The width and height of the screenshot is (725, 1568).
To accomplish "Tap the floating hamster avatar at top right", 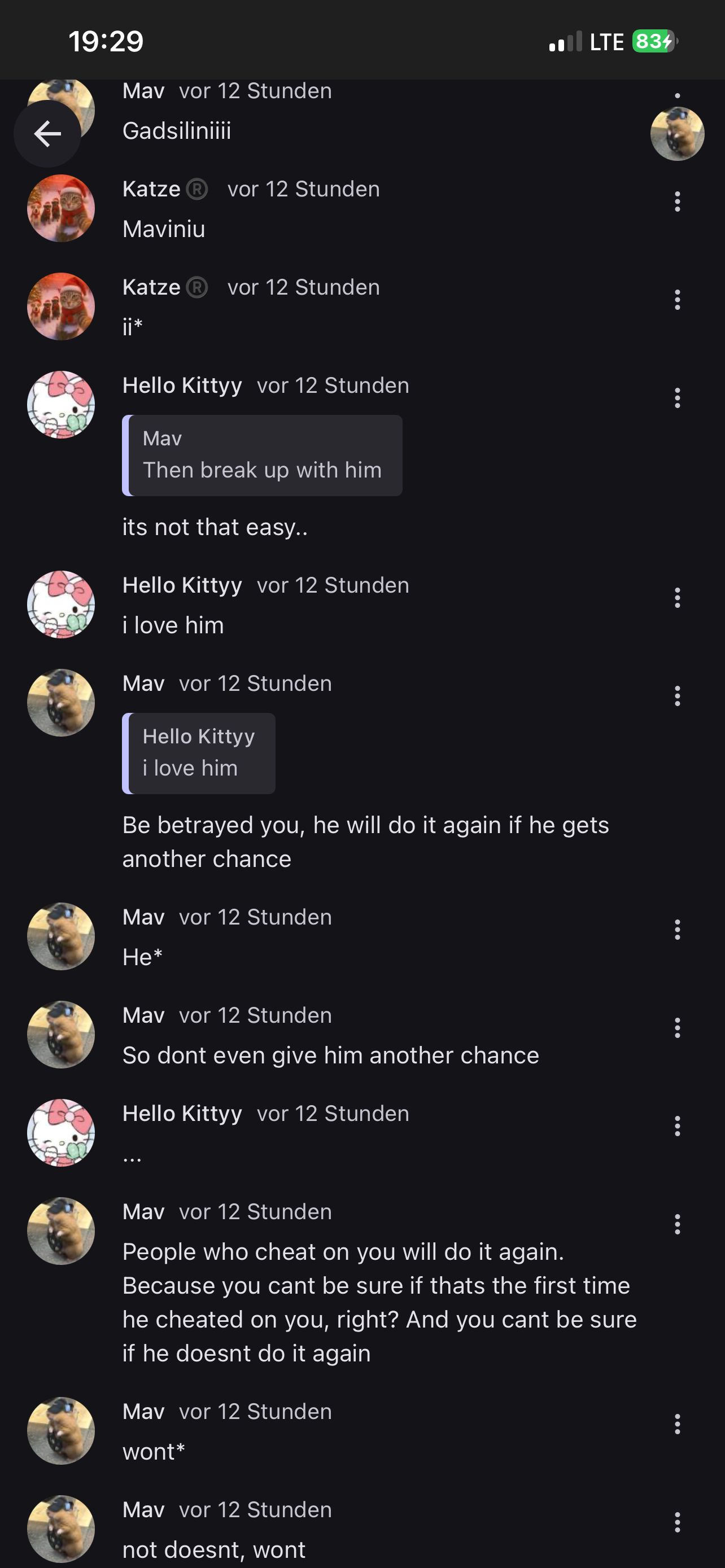I will point(677,134).
